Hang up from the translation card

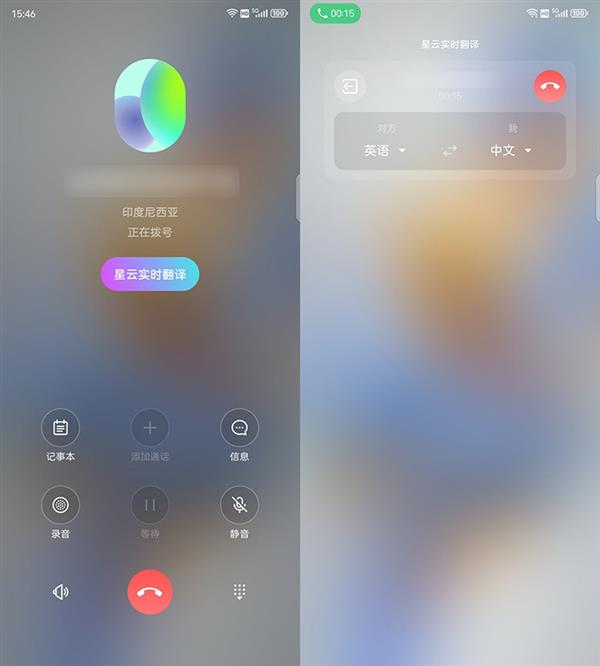click(x=549, y=87)
